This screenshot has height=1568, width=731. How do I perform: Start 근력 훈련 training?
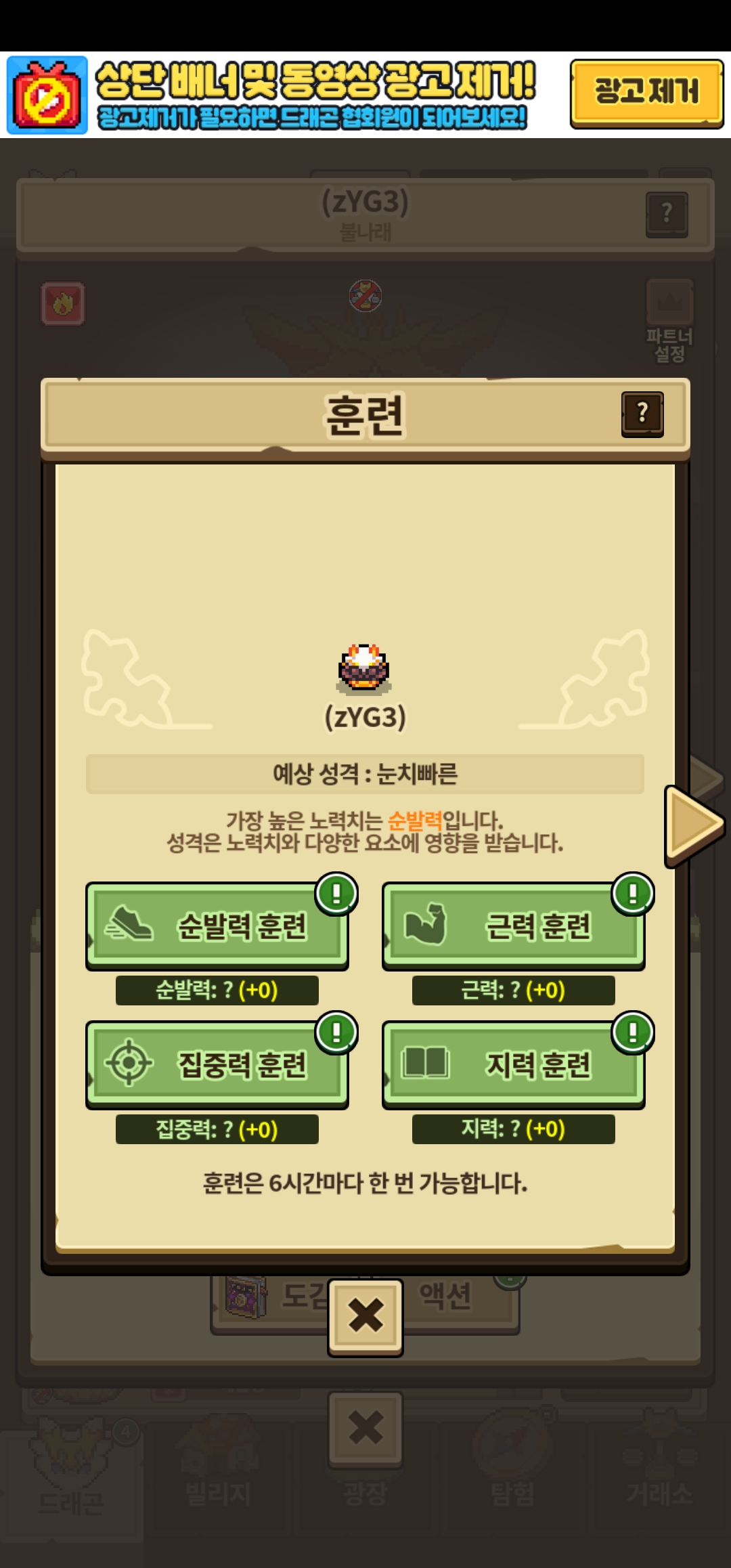514,926
